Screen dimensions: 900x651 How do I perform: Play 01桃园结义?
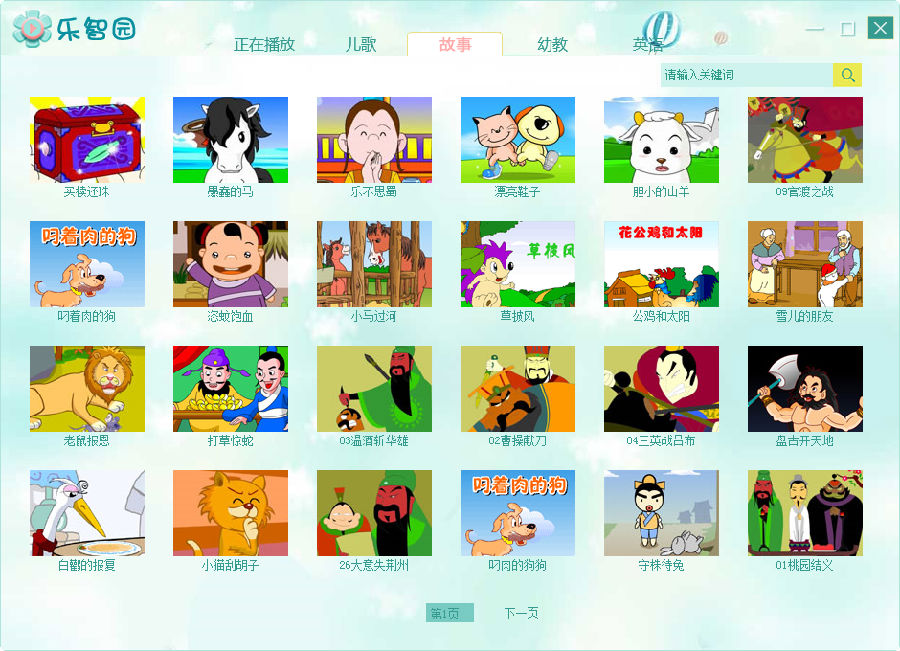click(805, 513)
